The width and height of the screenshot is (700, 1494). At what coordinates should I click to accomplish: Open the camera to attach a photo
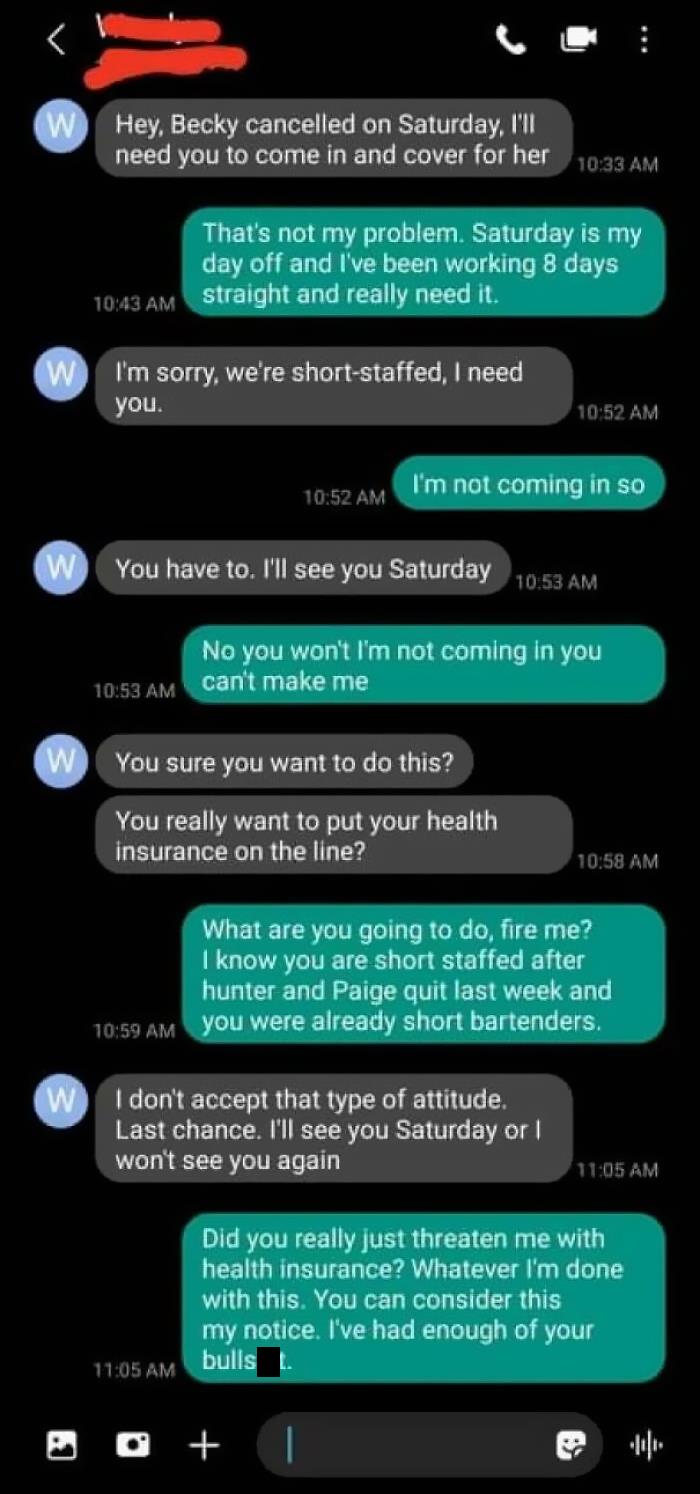pyautogui.click(x=133, y=1444)
